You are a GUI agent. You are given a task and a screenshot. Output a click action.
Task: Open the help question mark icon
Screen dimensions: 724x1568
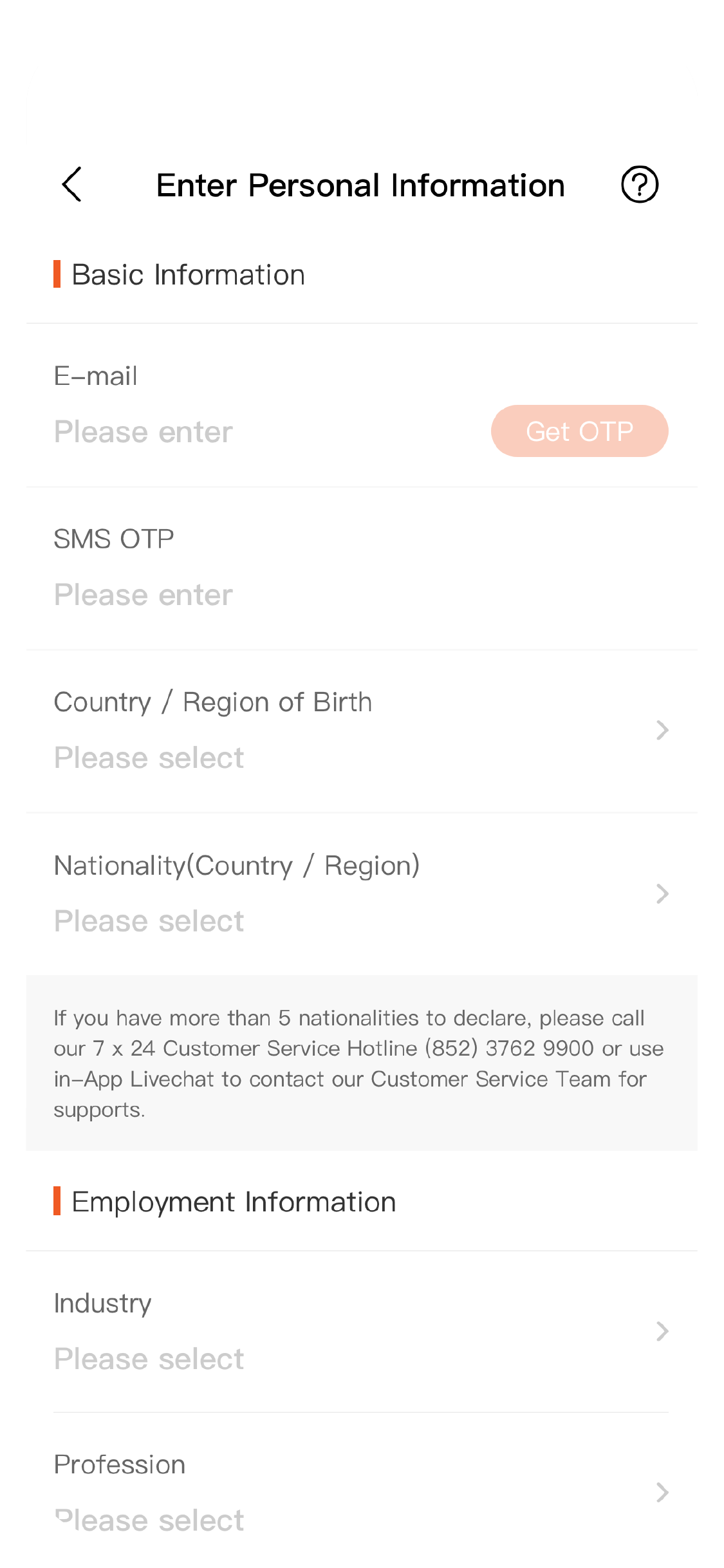(639, 185)
